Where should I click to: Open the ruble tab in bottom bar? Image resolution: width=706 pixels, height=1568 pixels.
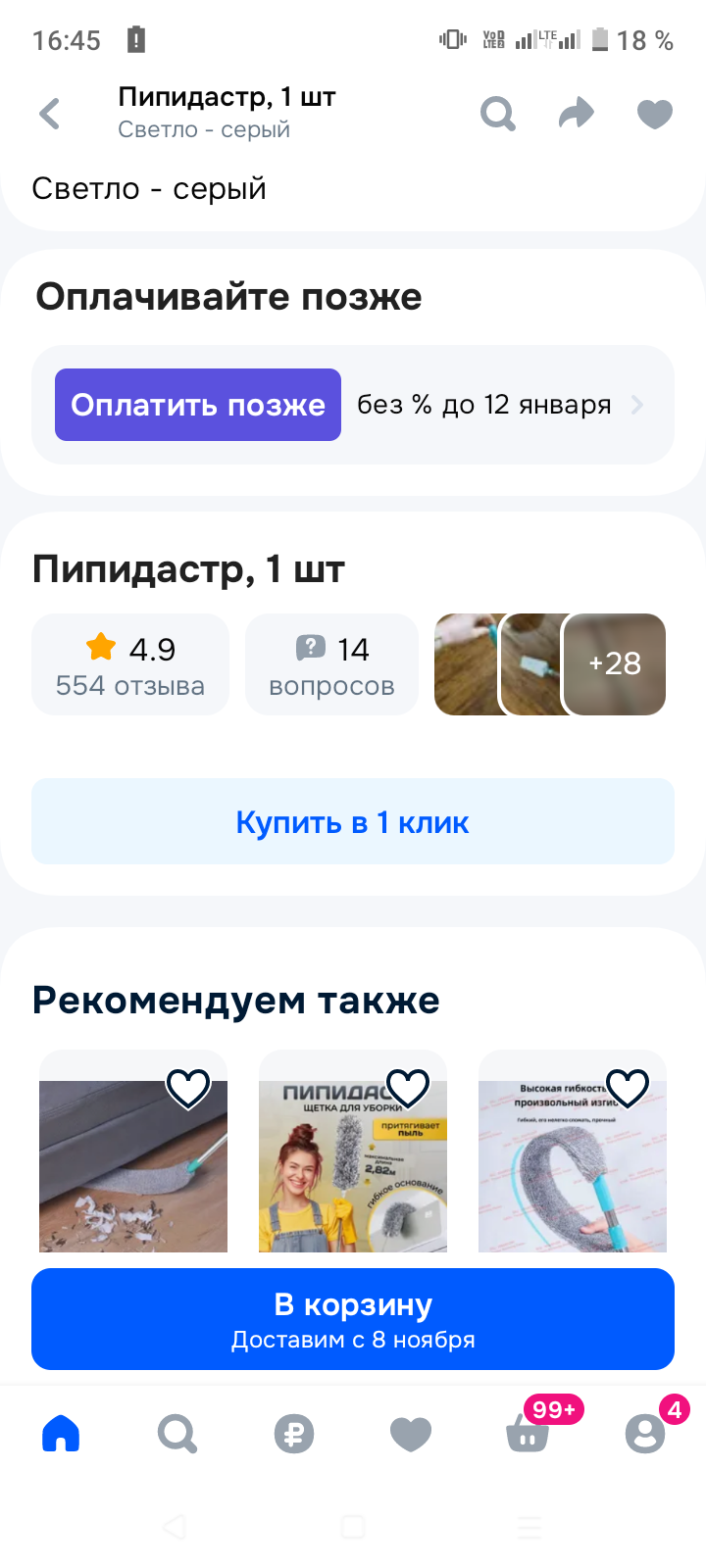coord(294,1435)
